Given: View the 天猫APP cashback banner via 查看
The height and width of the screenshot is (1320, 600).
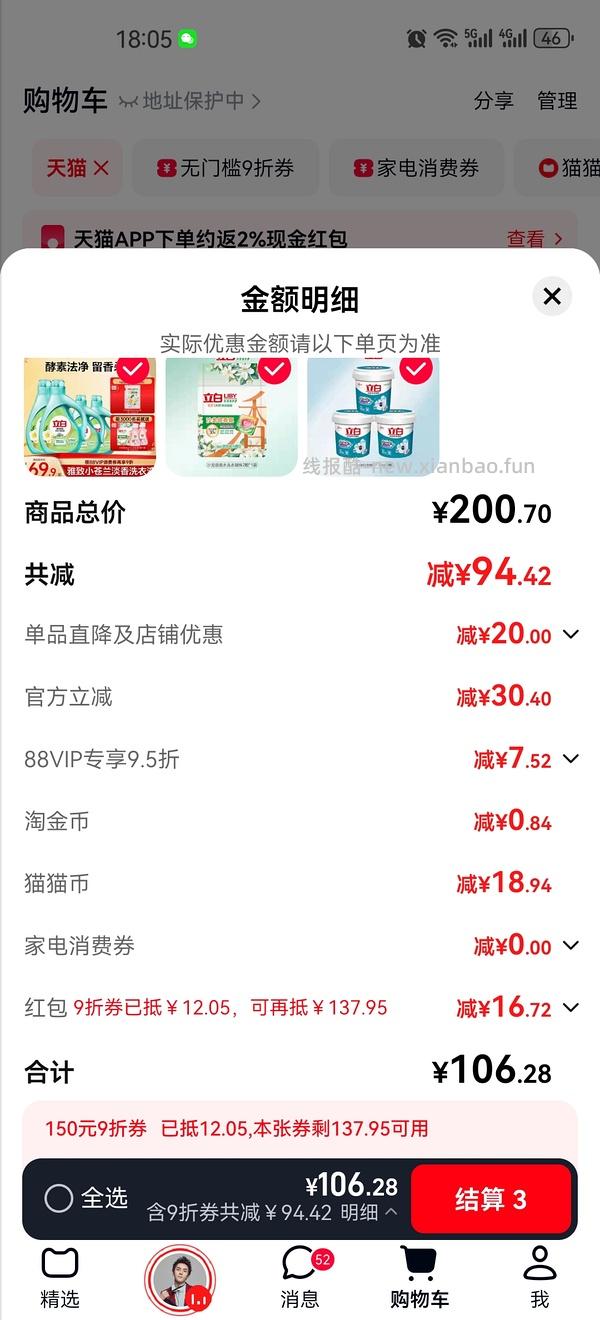Looking at the screenshot, I should (534, 239).
